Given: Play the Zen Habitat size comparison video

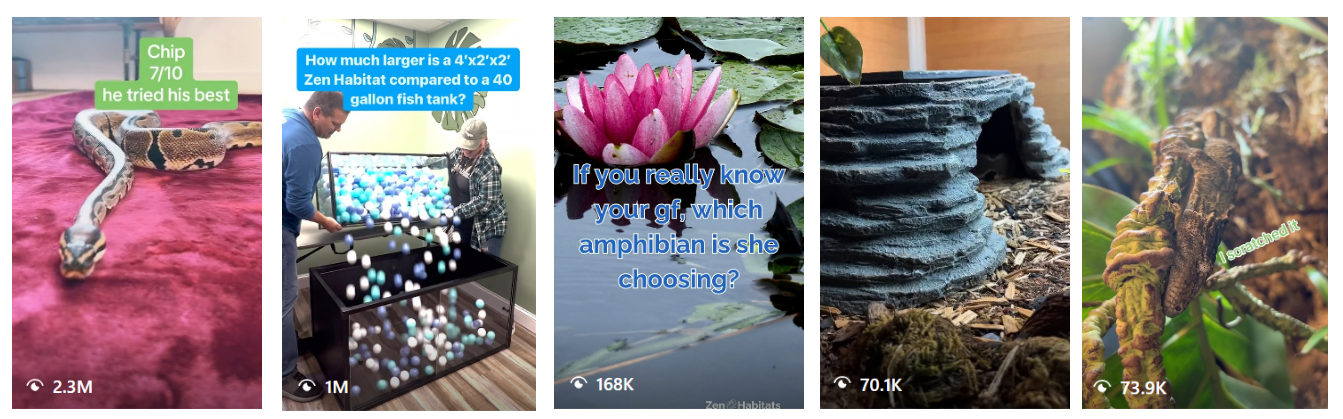Looking at the screenshot, I should 408,213.
